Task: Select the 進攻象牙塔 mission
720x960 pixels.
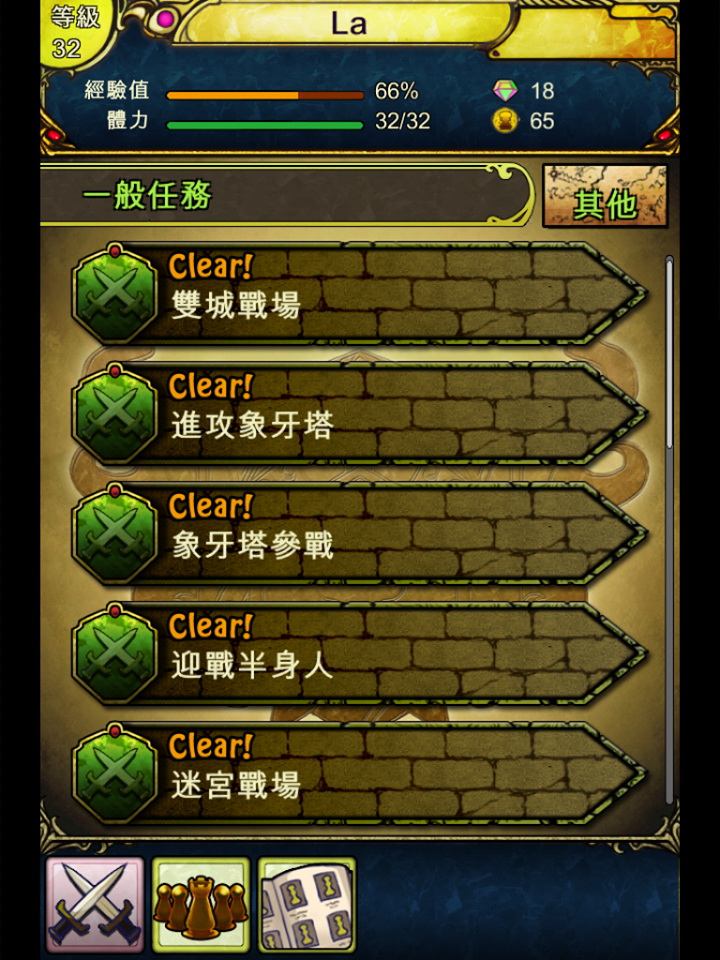Action: tap(360, 414)
